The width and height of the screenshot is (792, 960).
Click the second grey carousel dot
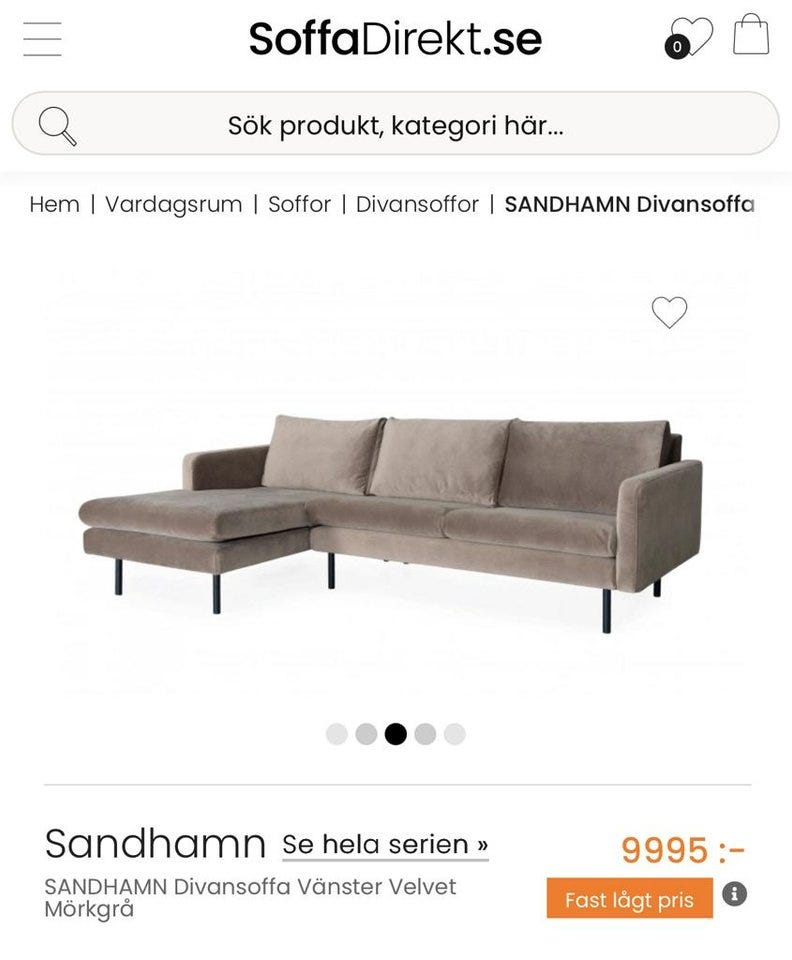coord(365,734)
